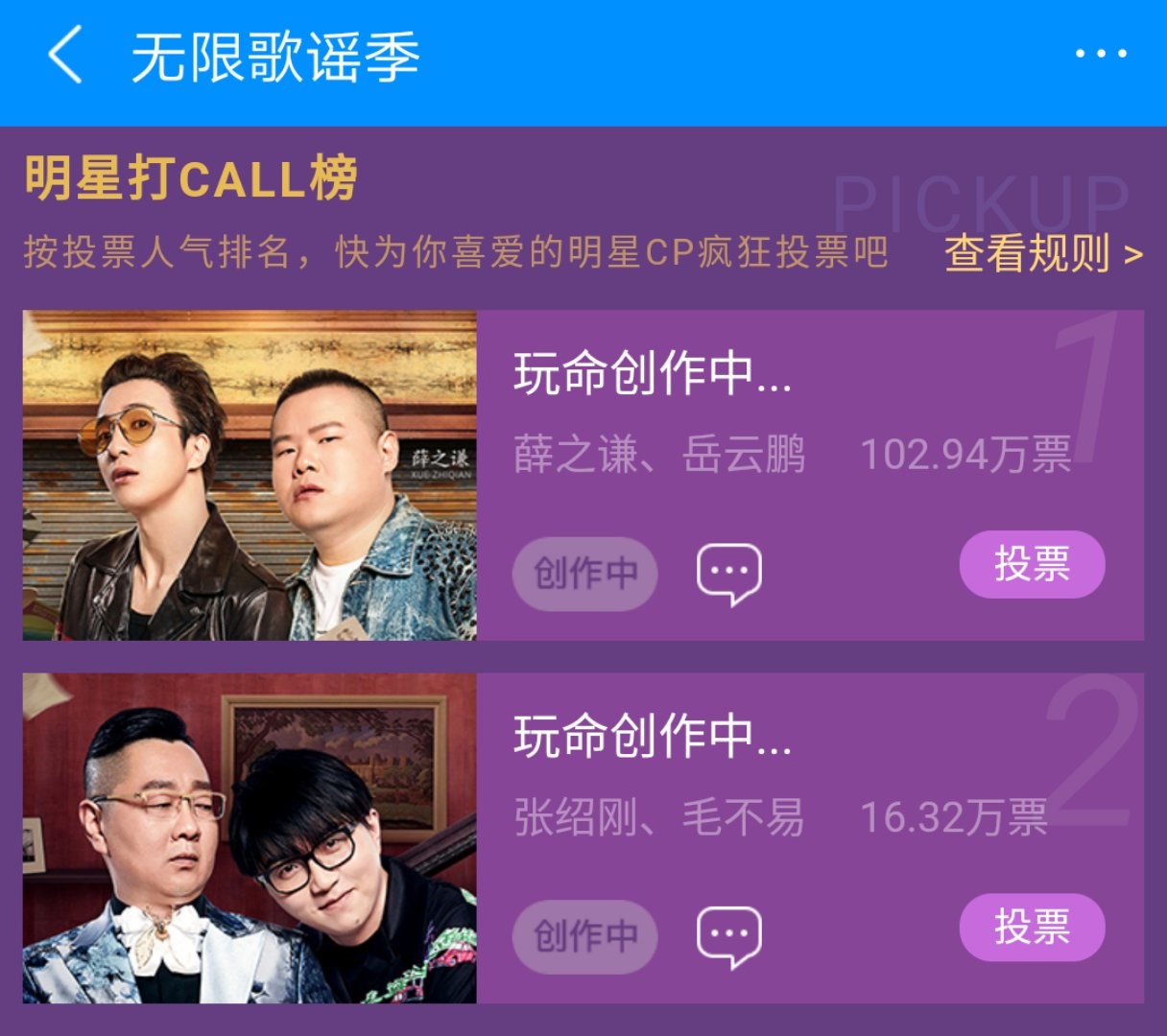Go back from 无限歌谣季 page
This screenshot has width=1167, height=1036.
[65, 56]
